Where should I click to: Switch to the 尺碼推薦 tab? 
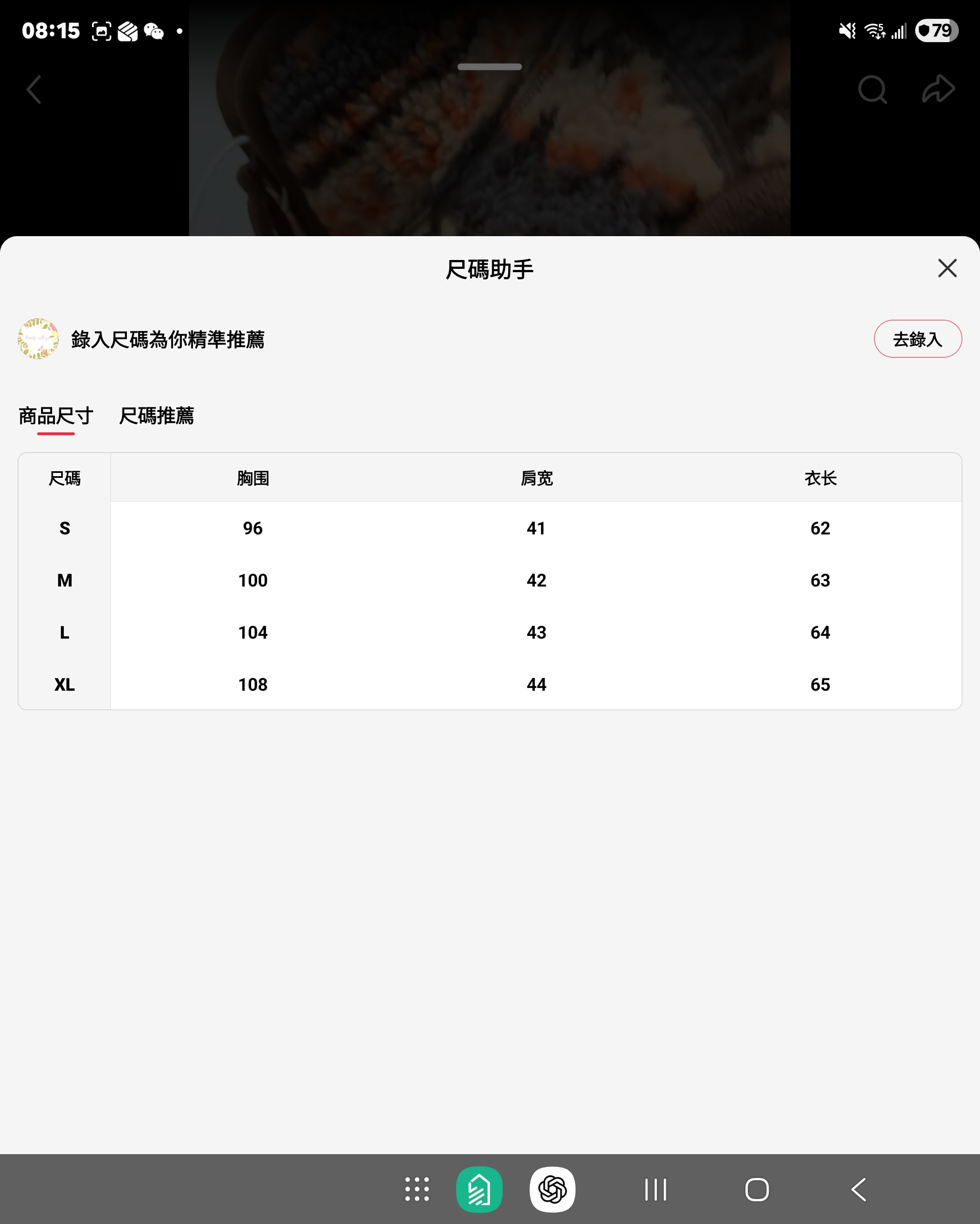pyautogui.click(x=156, y=416)
